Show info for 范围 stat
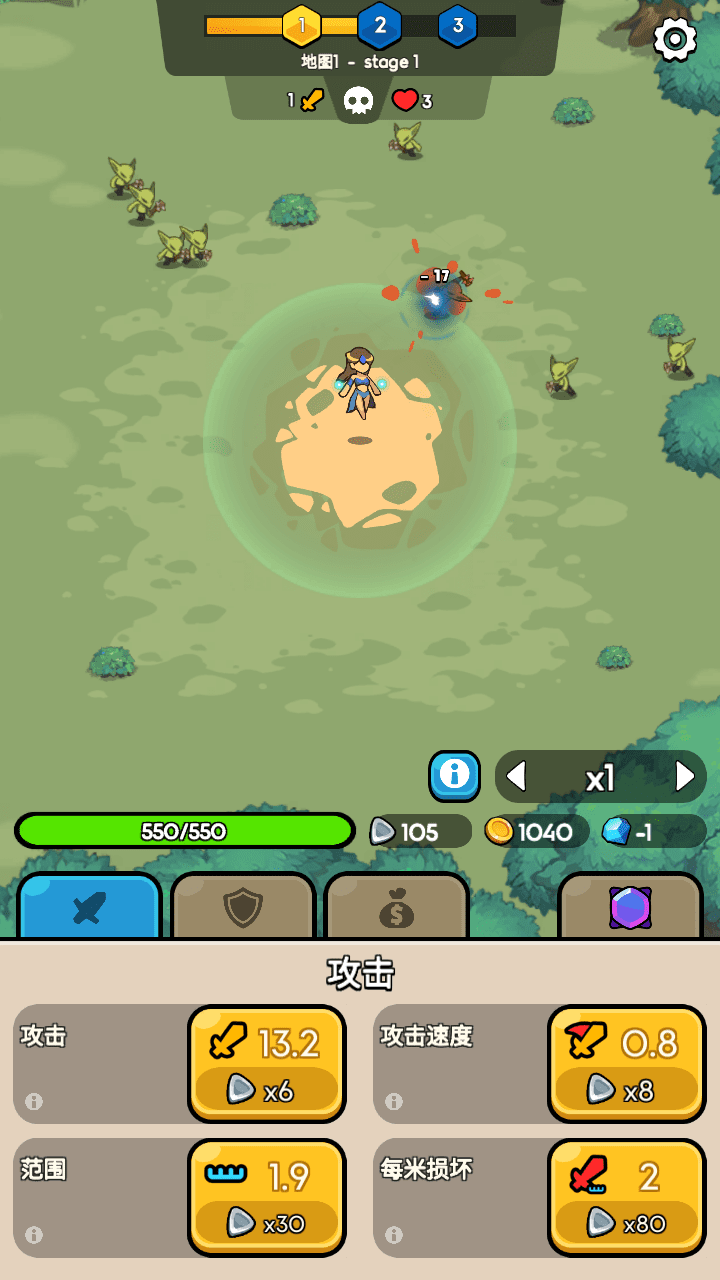This screenshot has width=720, height=1280. click(34, 1235)
